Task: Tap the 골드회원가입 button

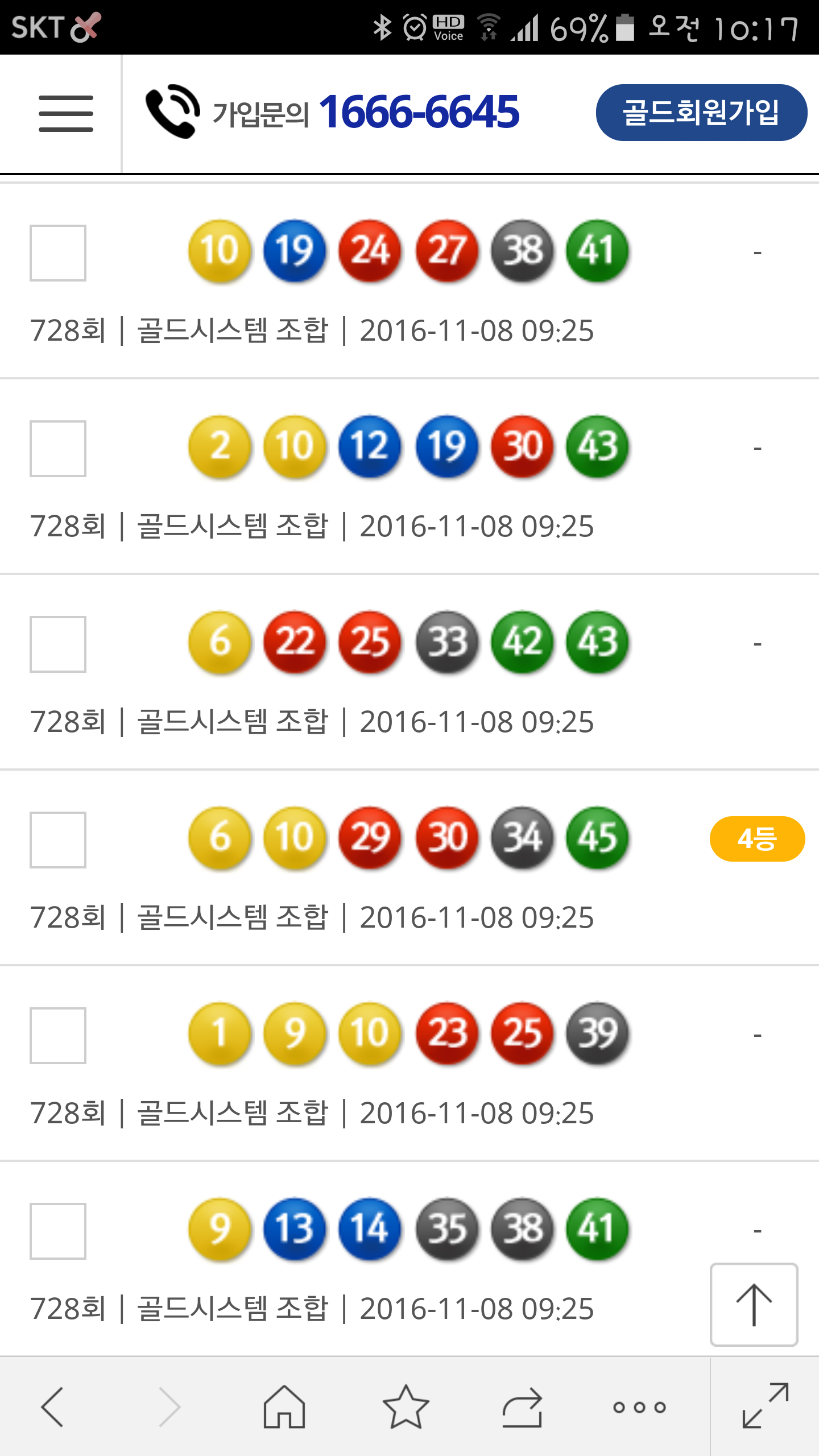Action: tap(701, 113)
